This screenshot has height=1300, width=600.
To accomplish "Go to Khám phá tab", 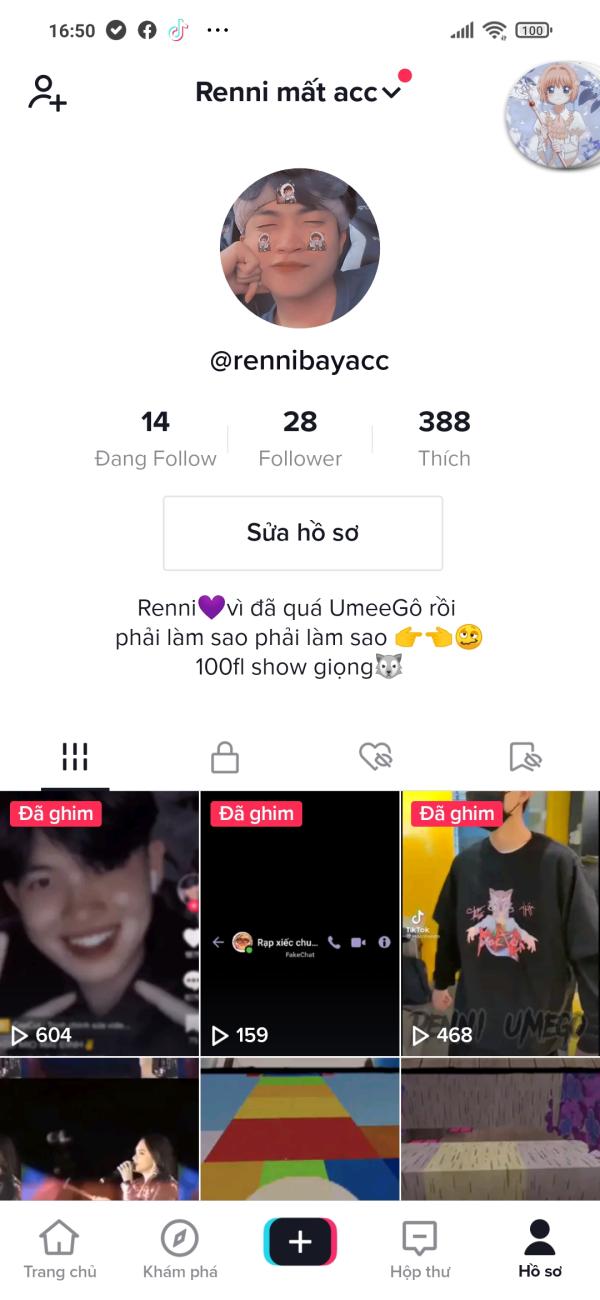I will (180, 1250).
